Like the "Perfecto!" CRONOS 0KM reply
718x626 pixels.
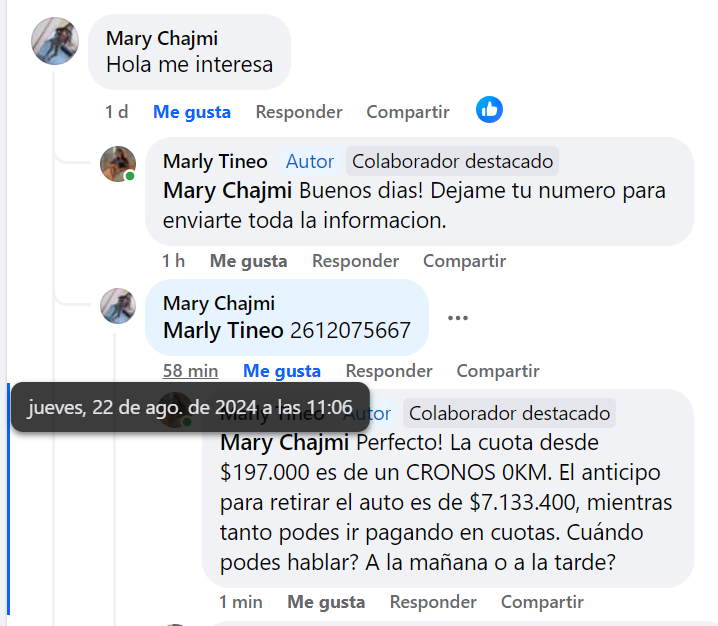click(x=326, y=602)
